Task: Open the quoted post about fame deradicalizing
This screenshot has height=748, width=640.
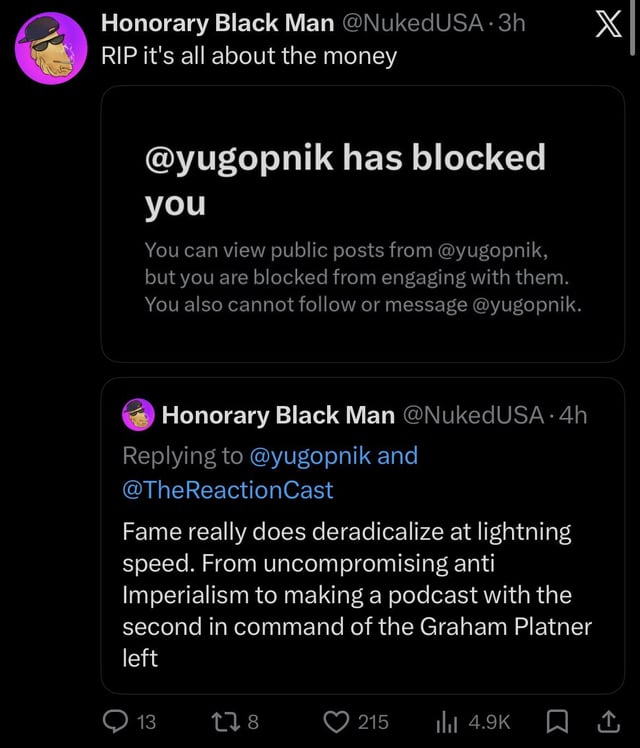Action: 360,580
